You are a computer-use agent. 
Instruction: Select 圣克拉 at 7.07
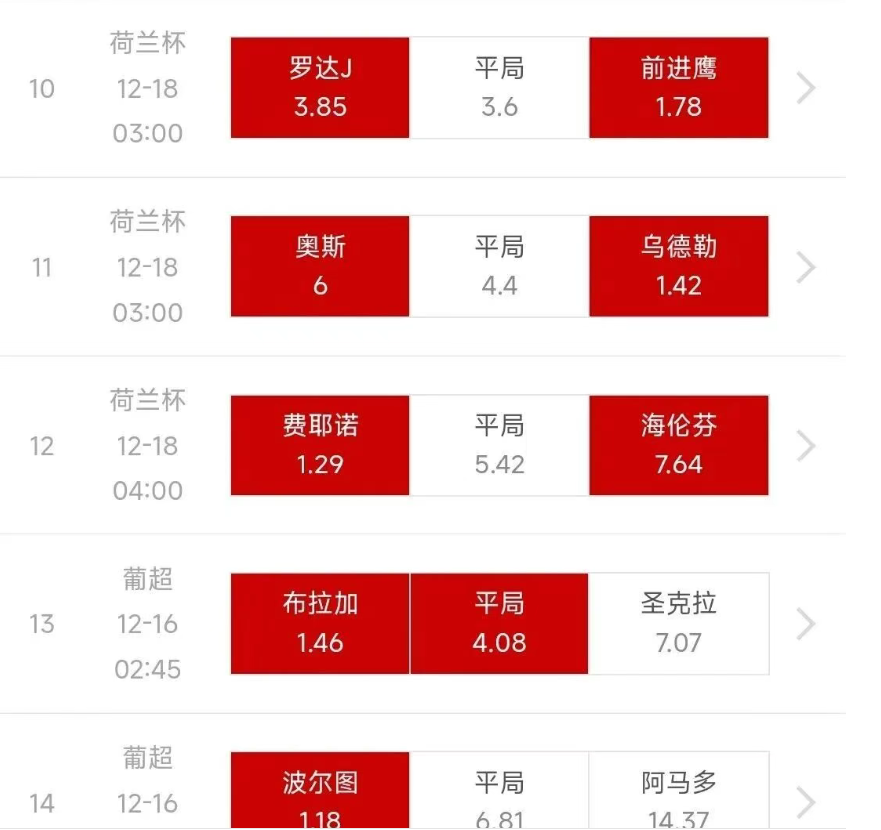click(678, 623)
